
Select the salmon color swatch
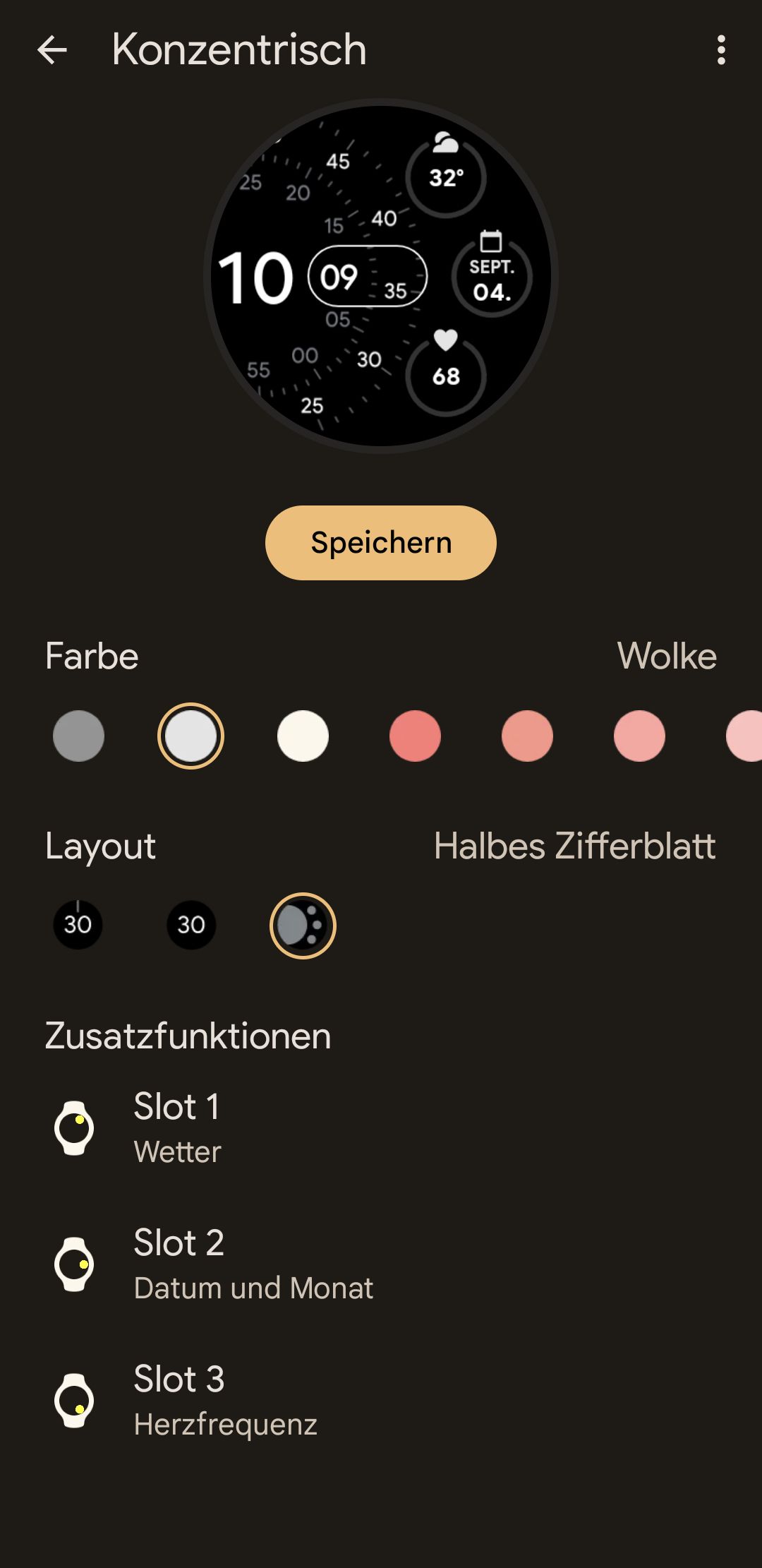(527, 736)
